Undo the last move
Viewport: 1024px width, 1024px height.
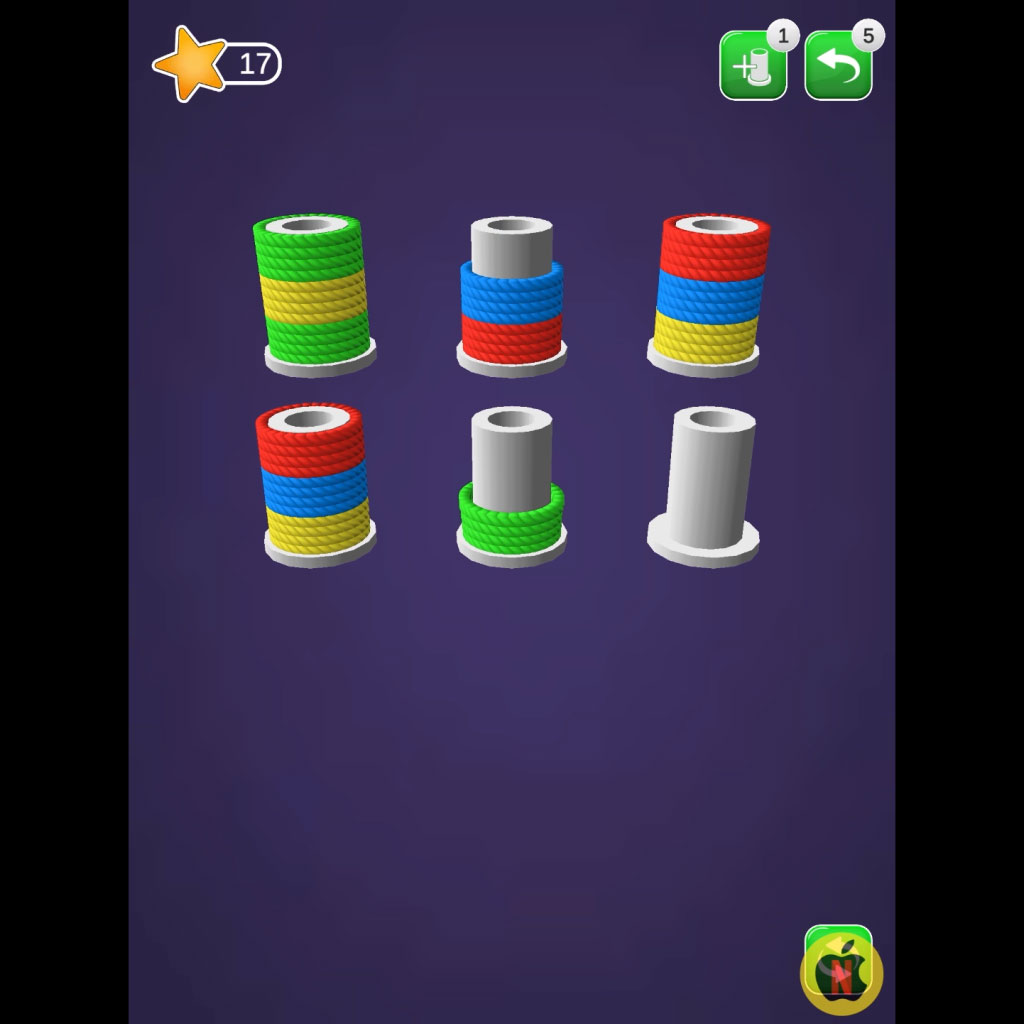tap(838, 66)
